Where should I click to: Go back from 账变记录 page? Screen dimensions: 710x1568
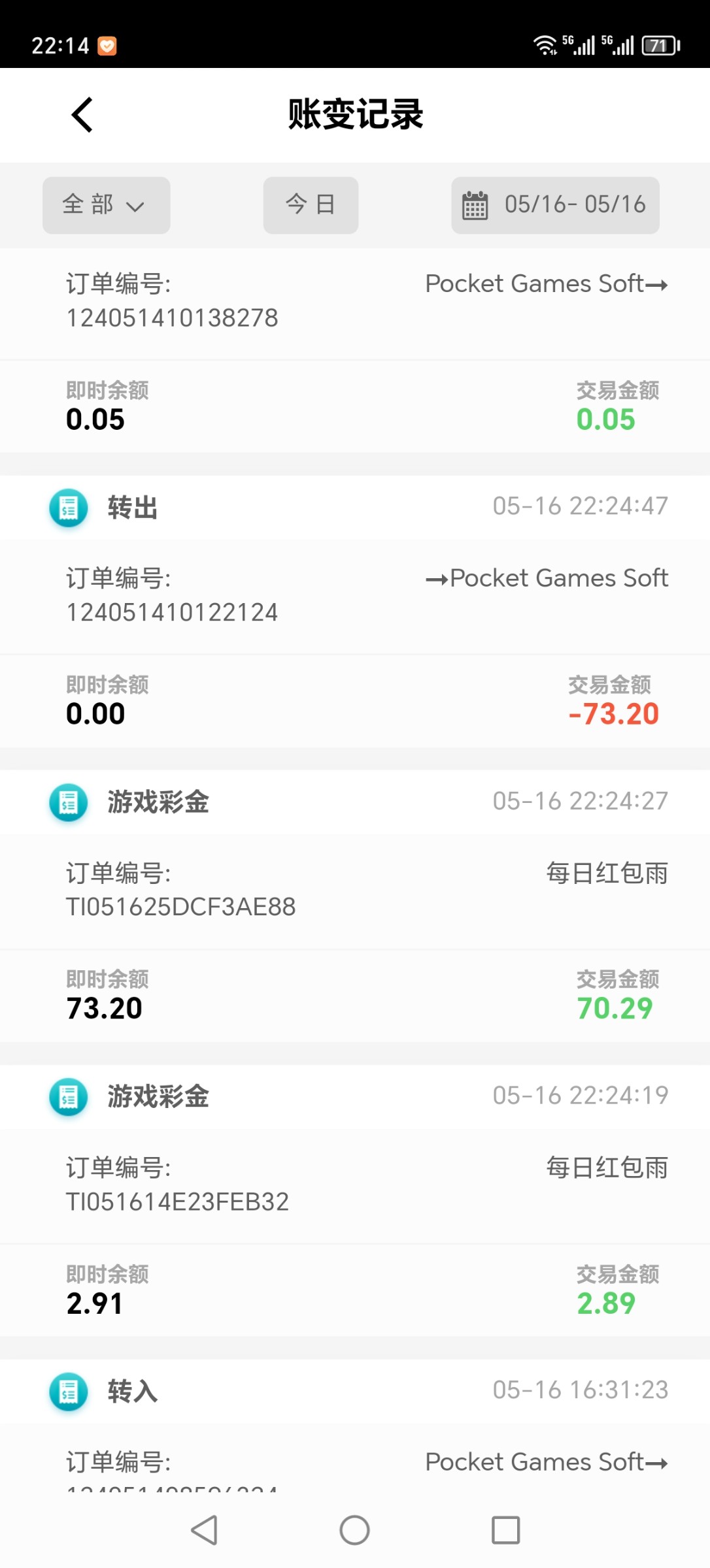(82, 115)
